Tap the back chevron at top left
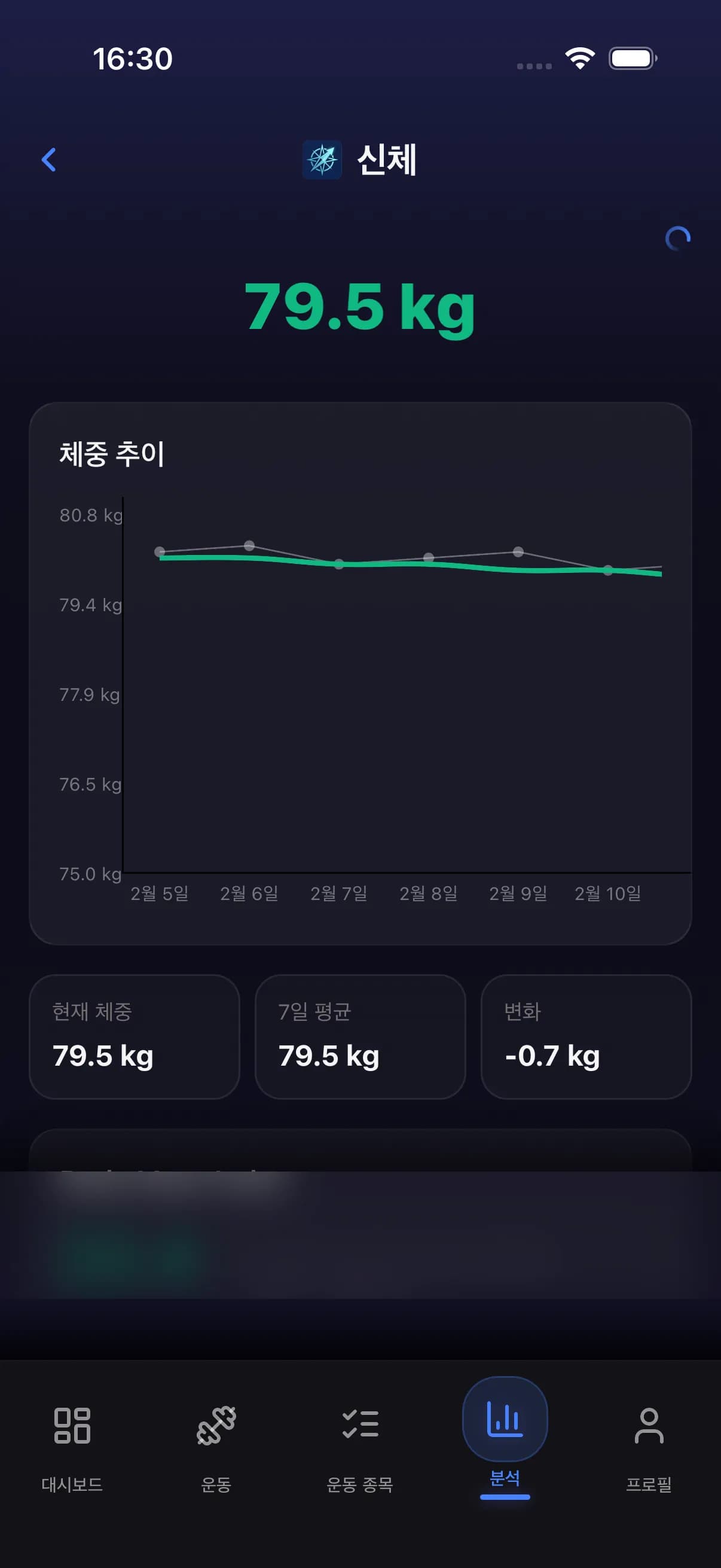The image size is (721, 1568). [50, 160]
